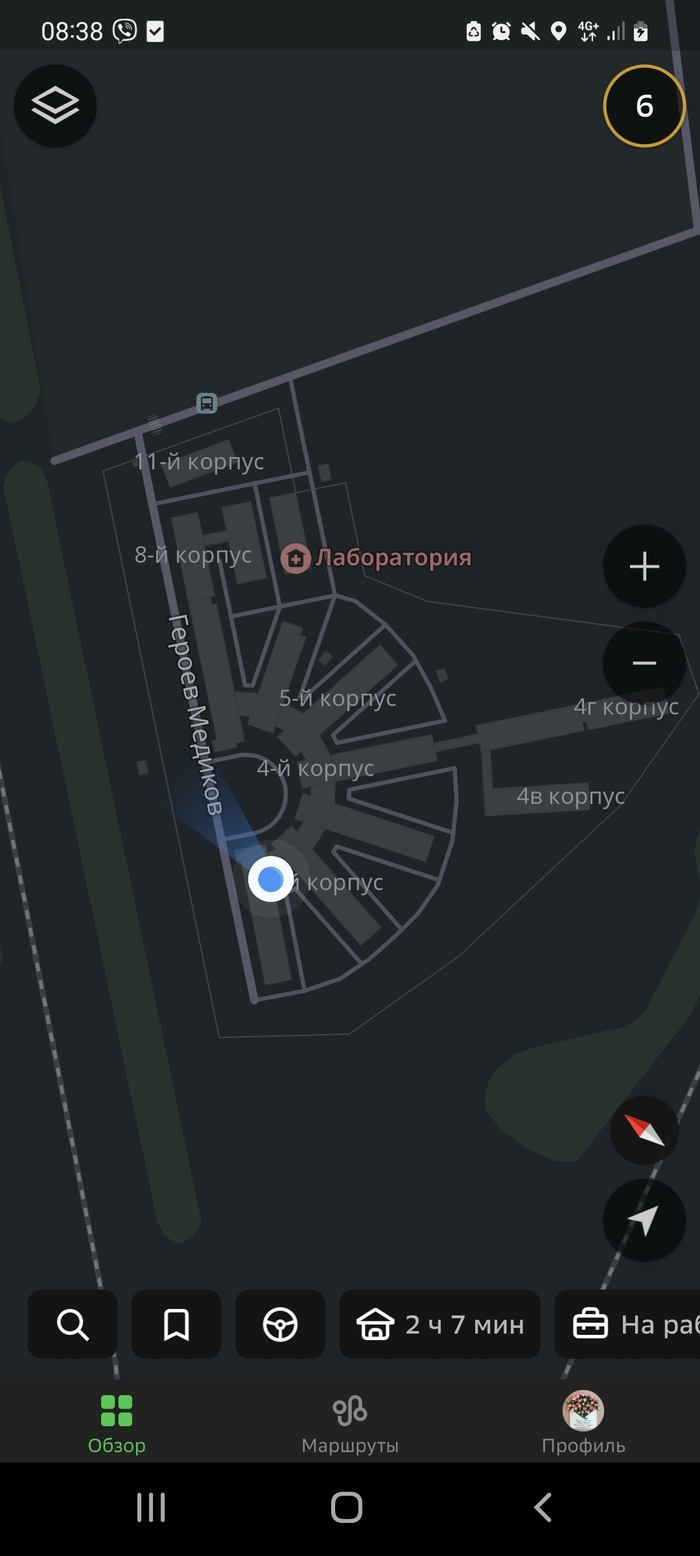Zoom in with the plus button
The image size is (700, 1556).
(644, 567)
